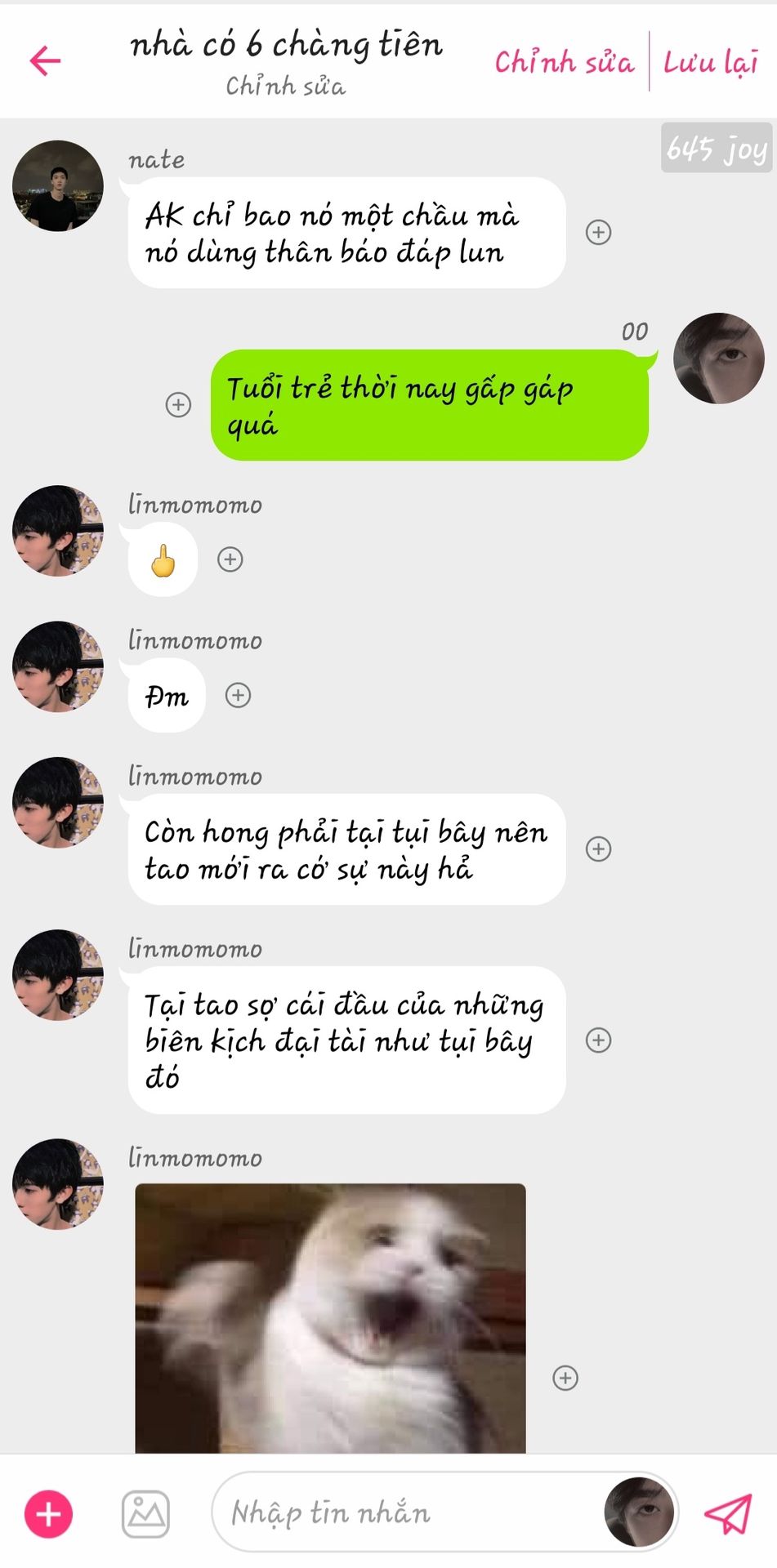Tap nate's profile avatar
This screenshot has height=1568, width=777.
pyautogui.click(x=58, y=185)
